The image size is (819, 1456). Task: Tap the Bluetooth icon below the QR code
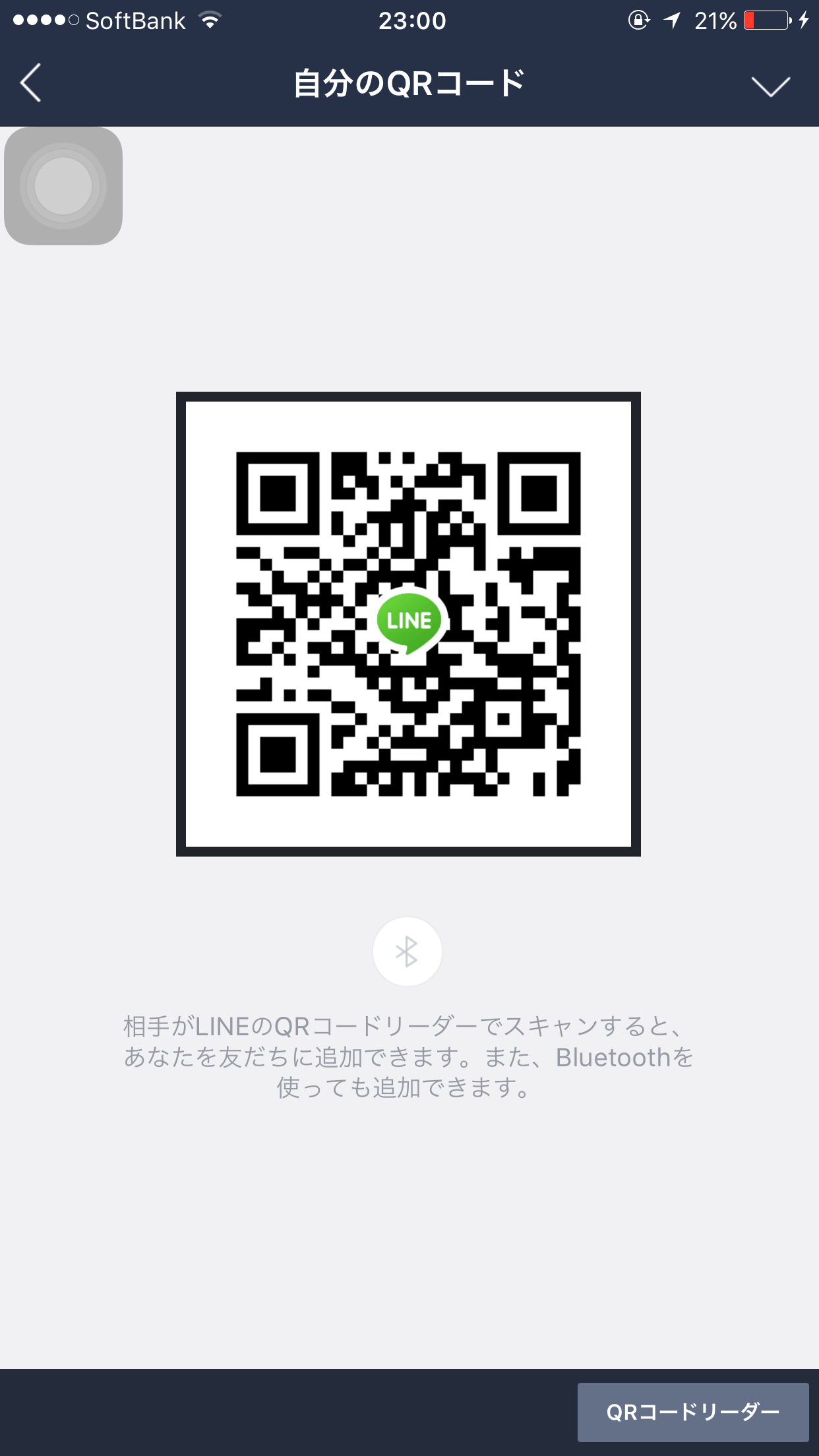coord(407,952)
